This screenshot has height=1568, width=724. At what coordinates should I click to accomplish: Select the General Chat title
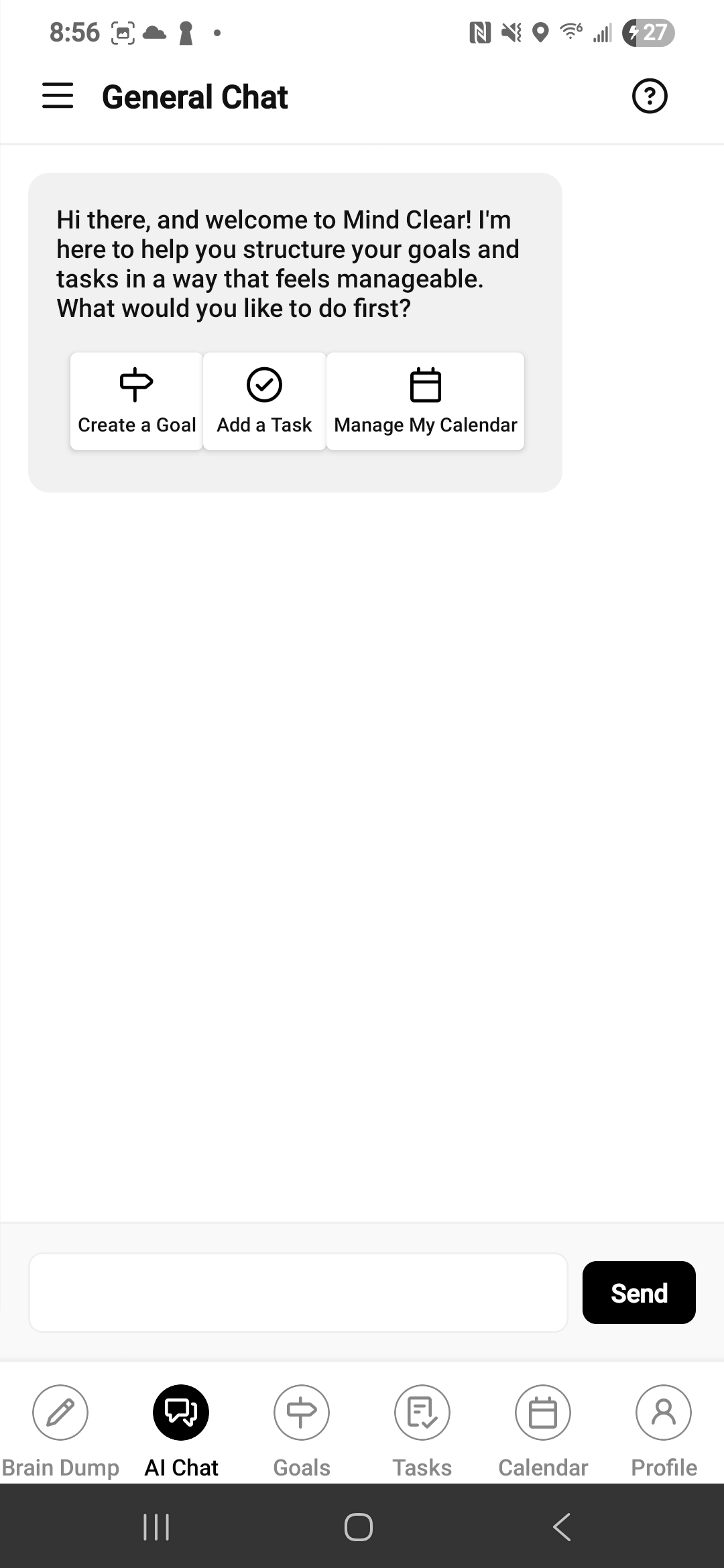tap(195, 96)
